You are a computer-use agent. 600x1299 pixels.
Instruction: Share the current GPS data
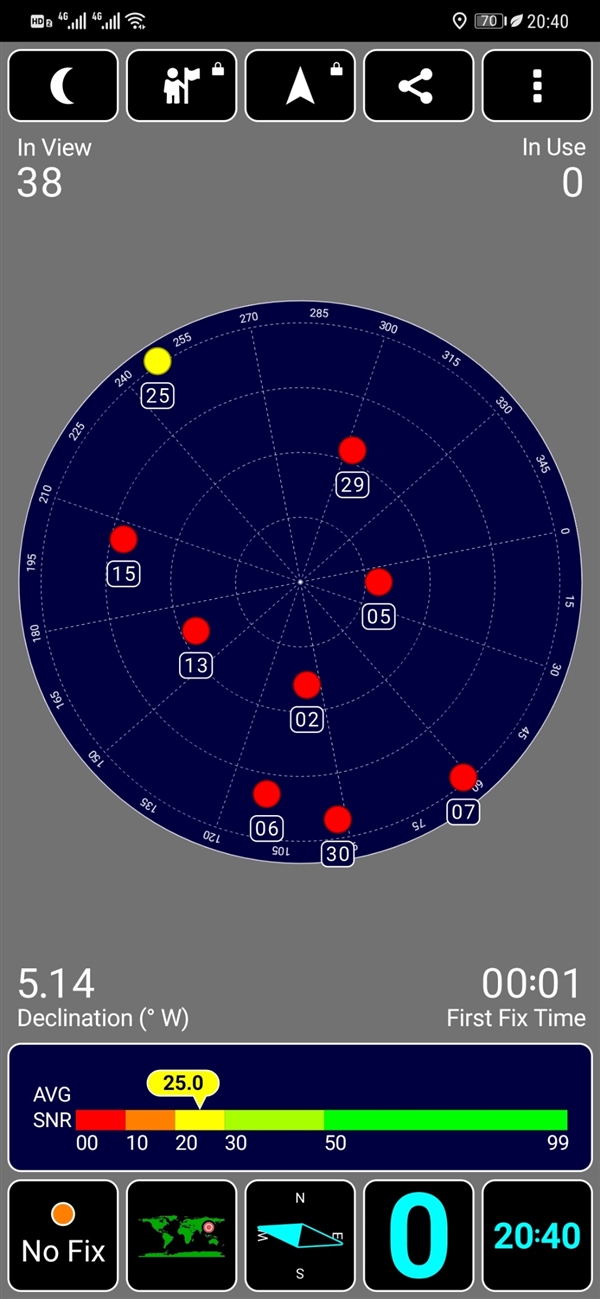[x=418, y=86]
